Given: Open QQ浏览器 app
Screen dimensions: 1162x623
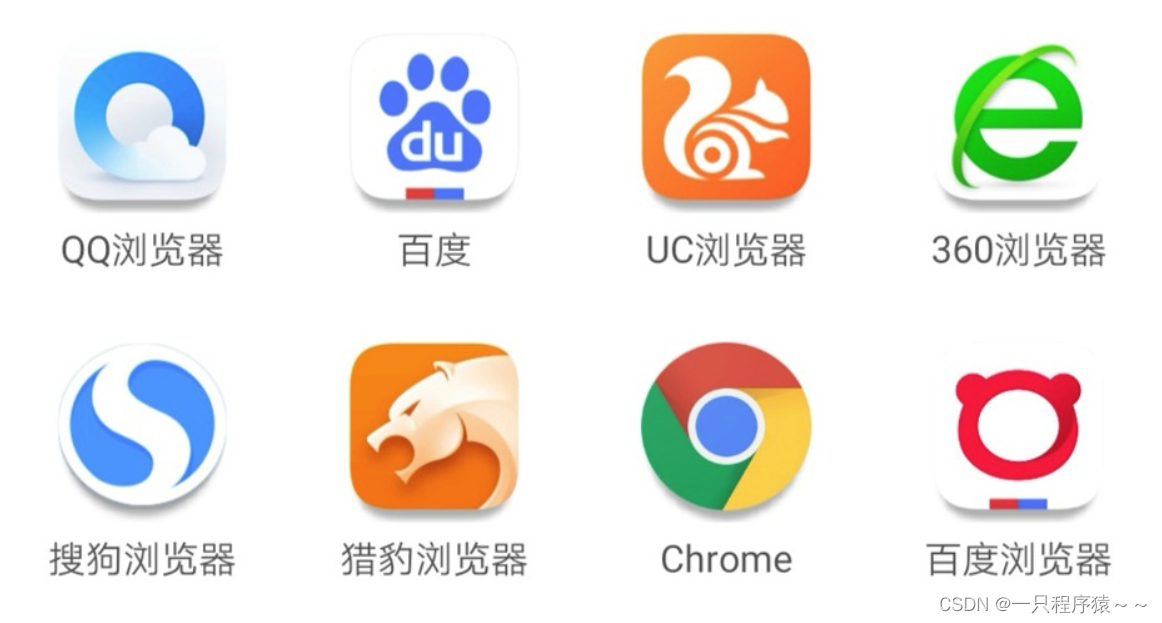Looking at the screenshot, I should pyautogui.click(x=142, y=120).
